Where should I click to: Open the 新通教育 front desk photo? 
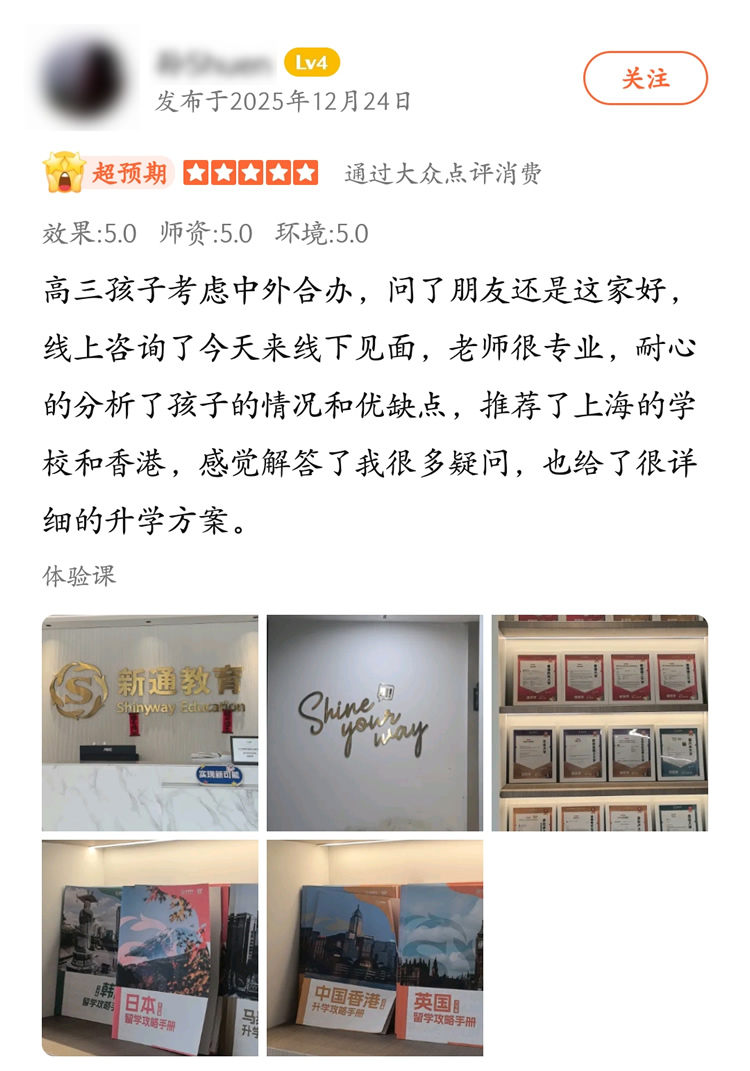pos(150,722)
